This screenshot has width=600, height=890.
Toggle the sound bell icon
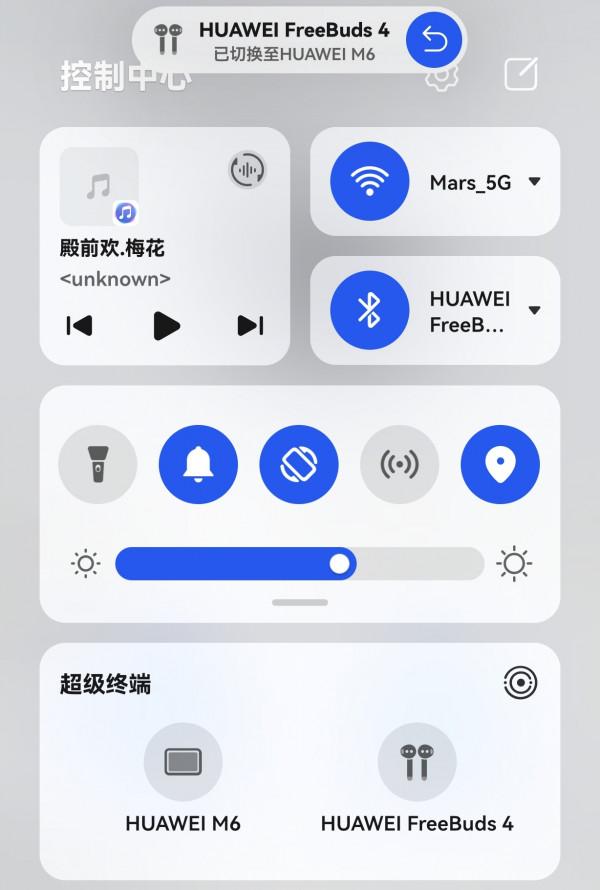pyautogui.click(x=198, y=465)
